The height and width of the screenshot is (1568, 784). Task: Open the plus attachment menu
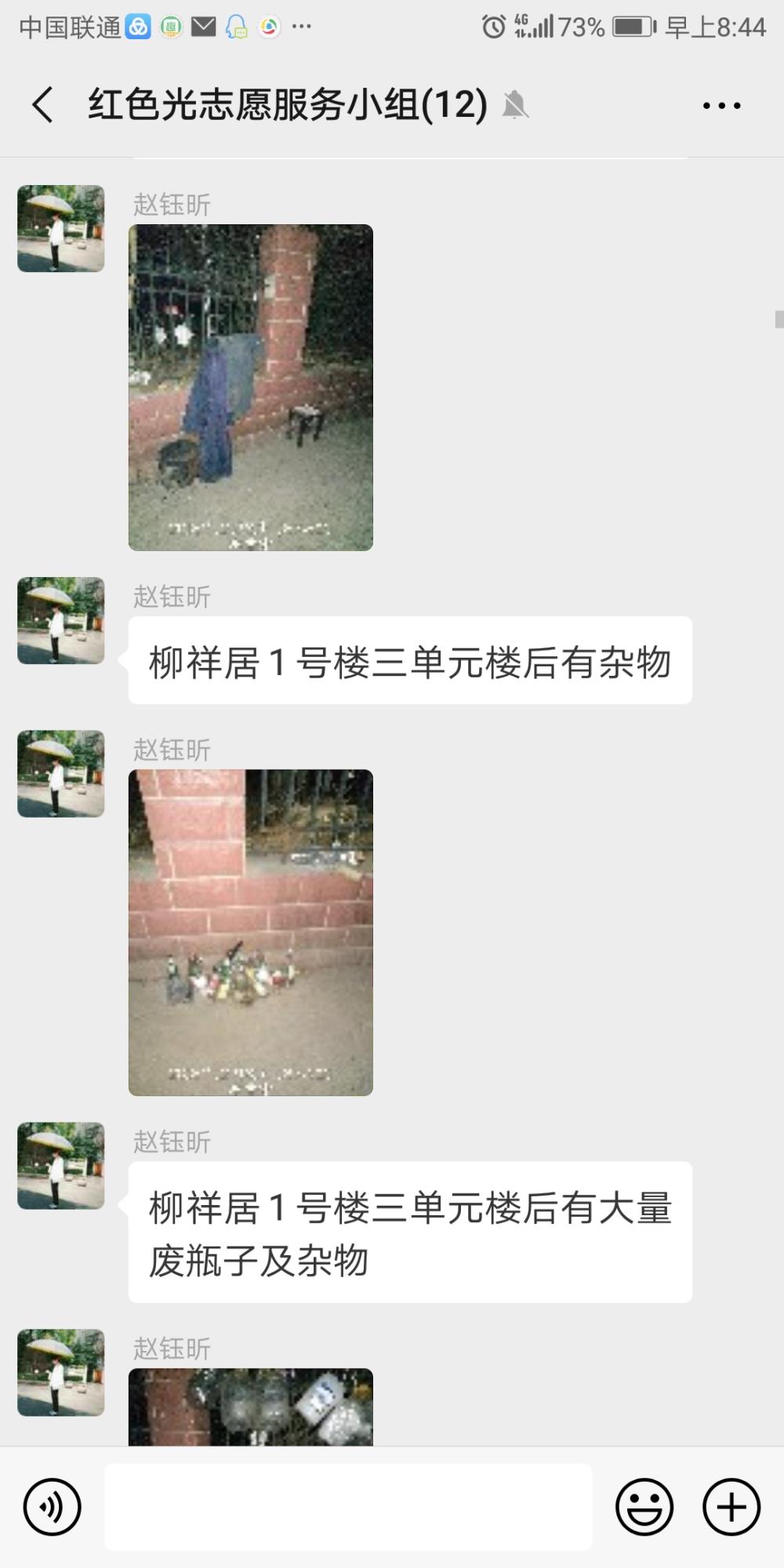(x=731, y=1506)
